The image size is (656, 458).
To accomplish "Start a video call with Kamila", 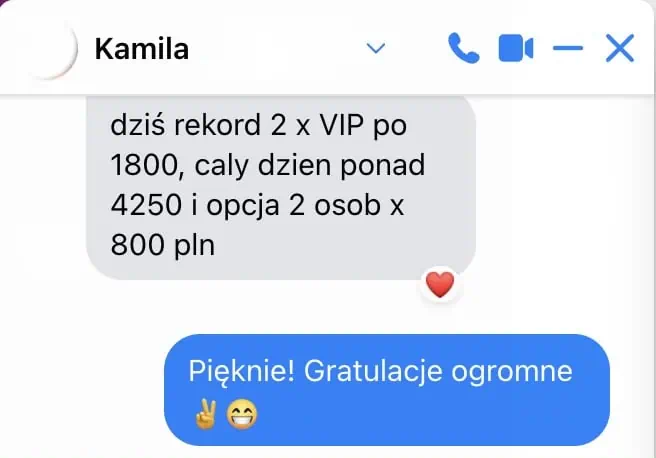I will 516,48.
